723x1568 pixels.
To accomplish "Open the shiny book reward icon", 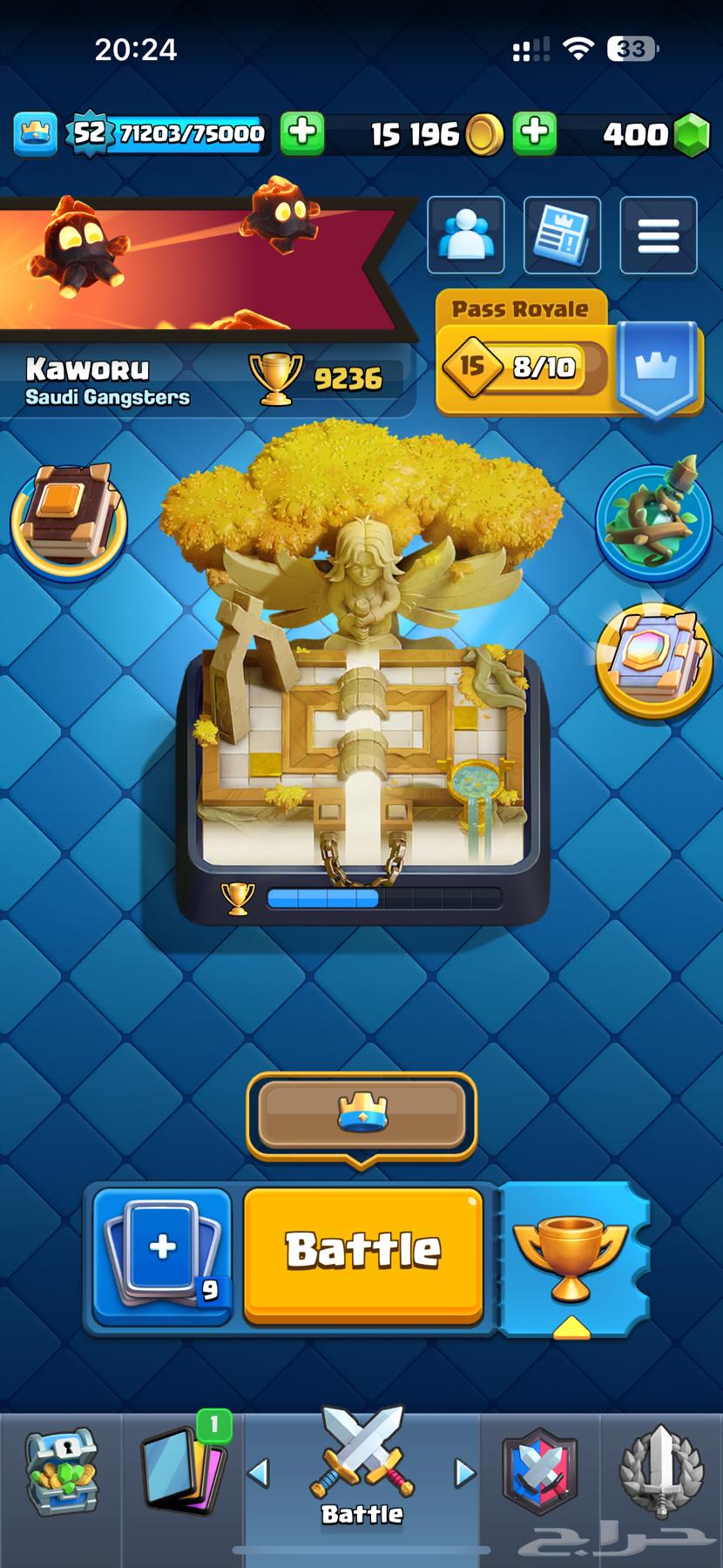I will (x=653, y=659).
